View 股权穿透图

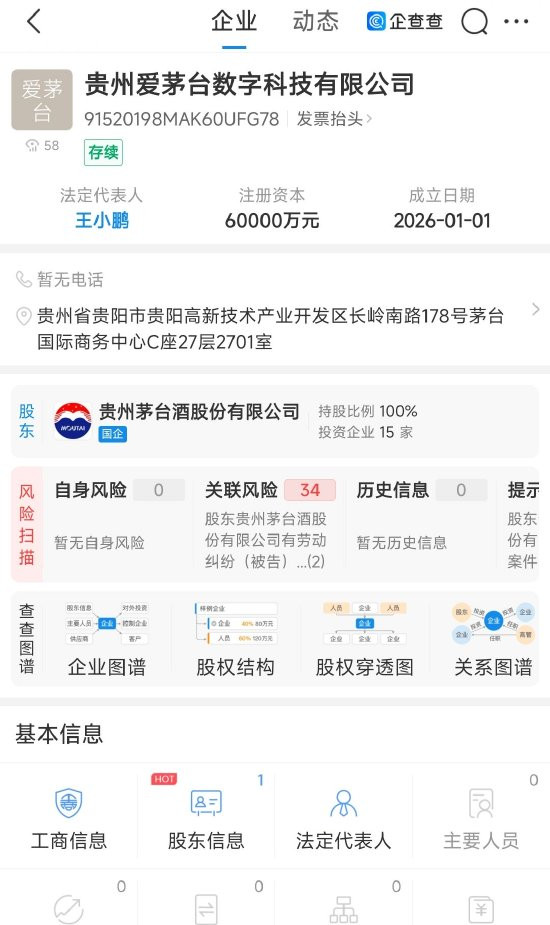coord(364,640)
